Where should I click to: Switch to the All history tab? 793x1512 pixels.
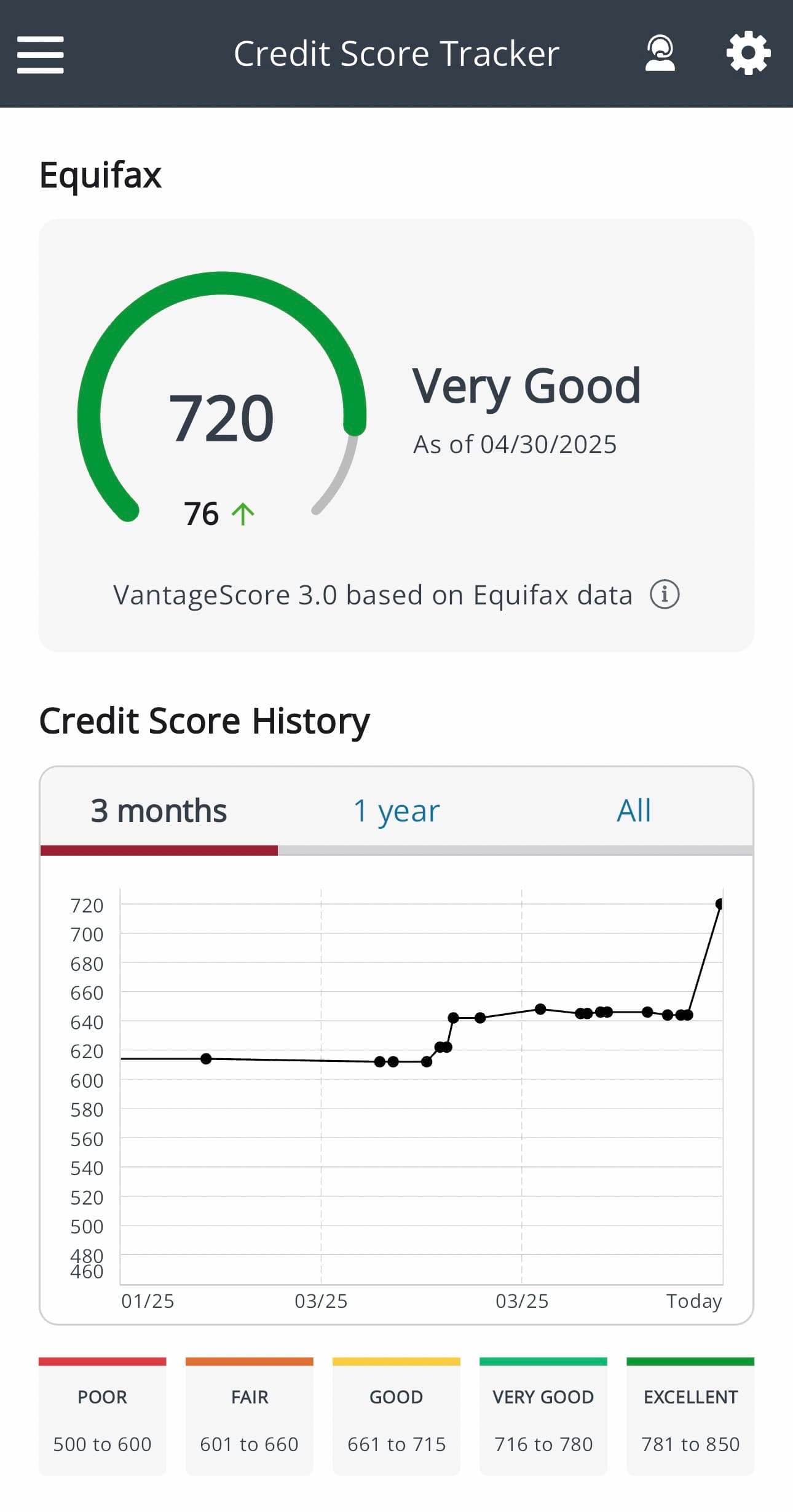click(633, 810)
